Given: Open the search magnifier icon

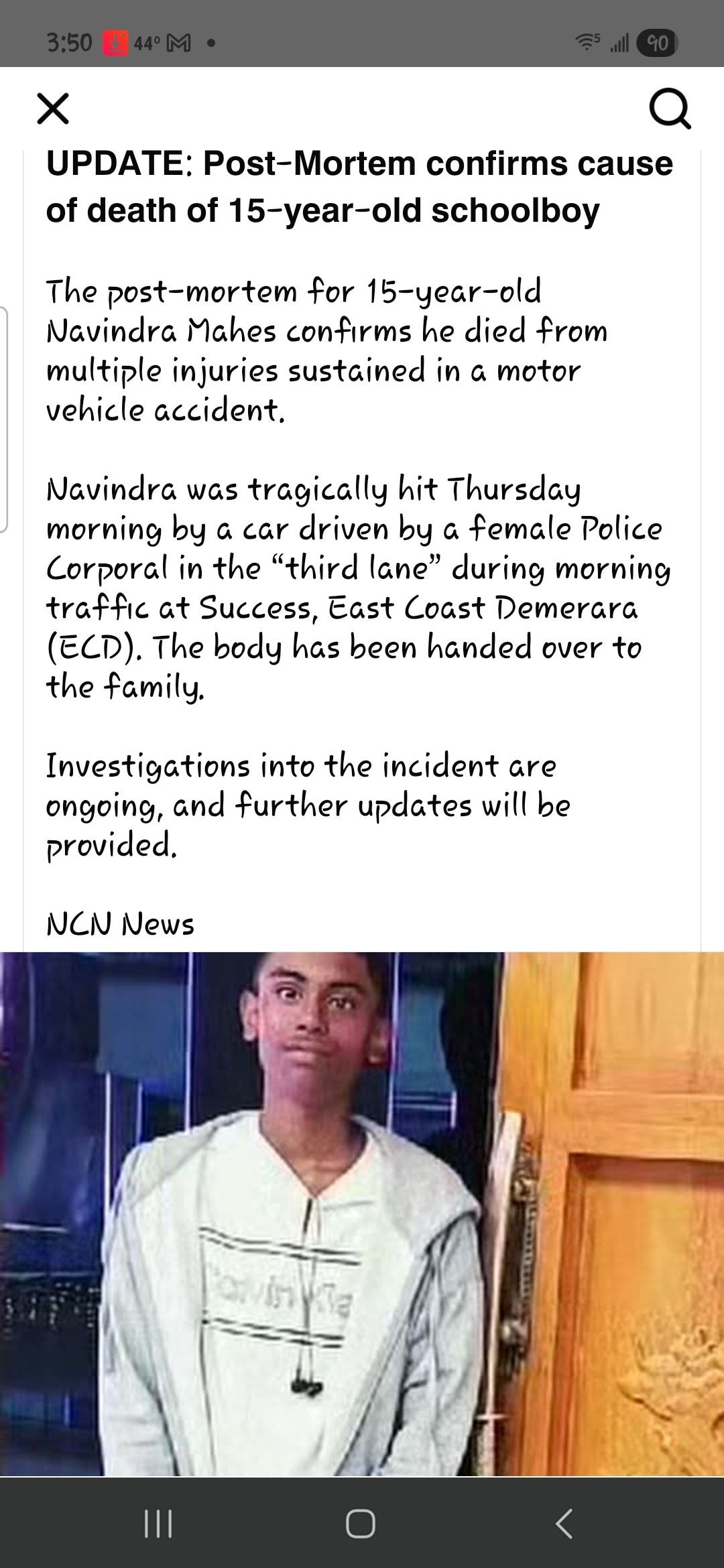Looking at the screenshot, I should pyautogui.click(x=670, y=109).
